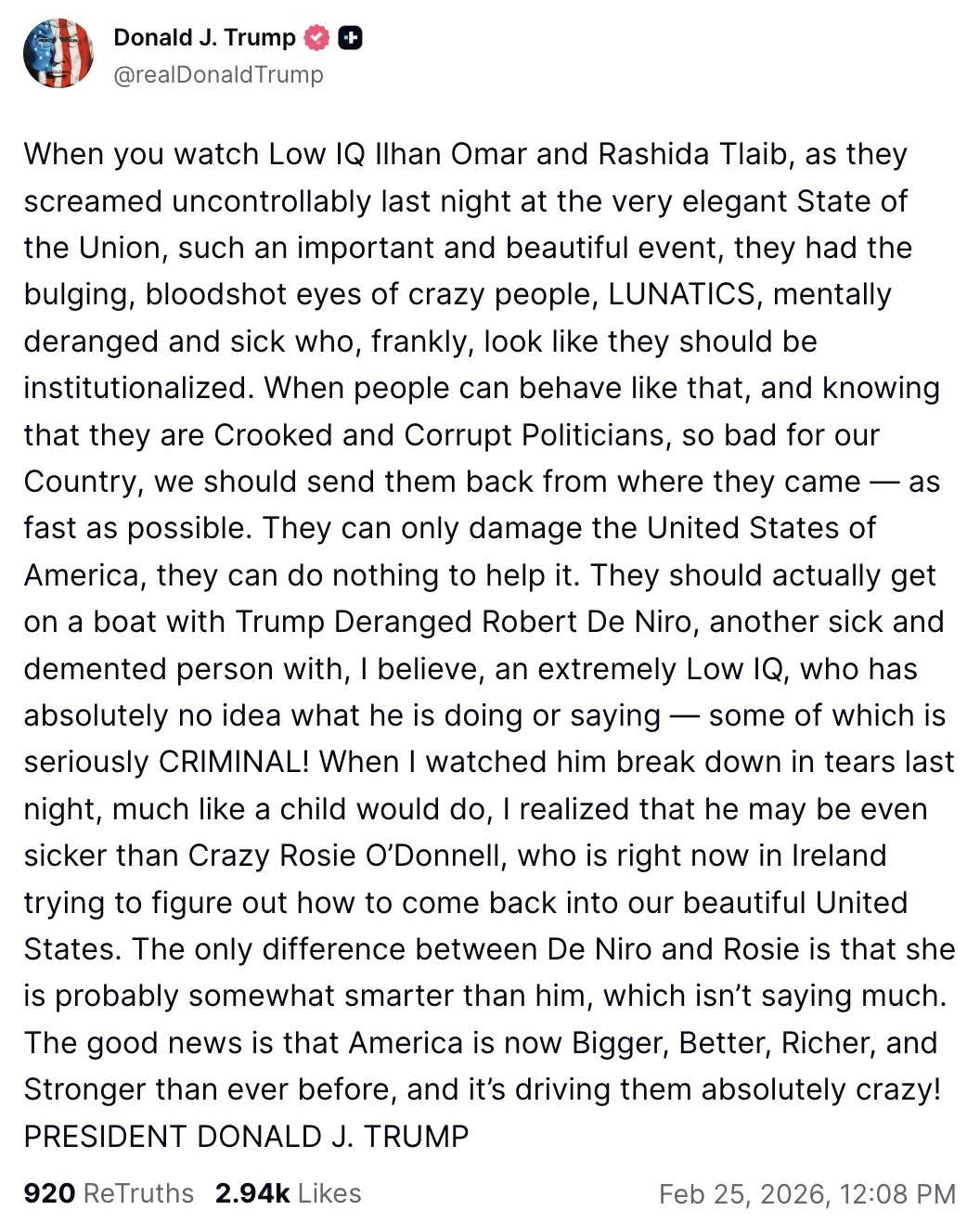Open Donald J. Trump's profile avatar
980x1223 pixels.
58,54
